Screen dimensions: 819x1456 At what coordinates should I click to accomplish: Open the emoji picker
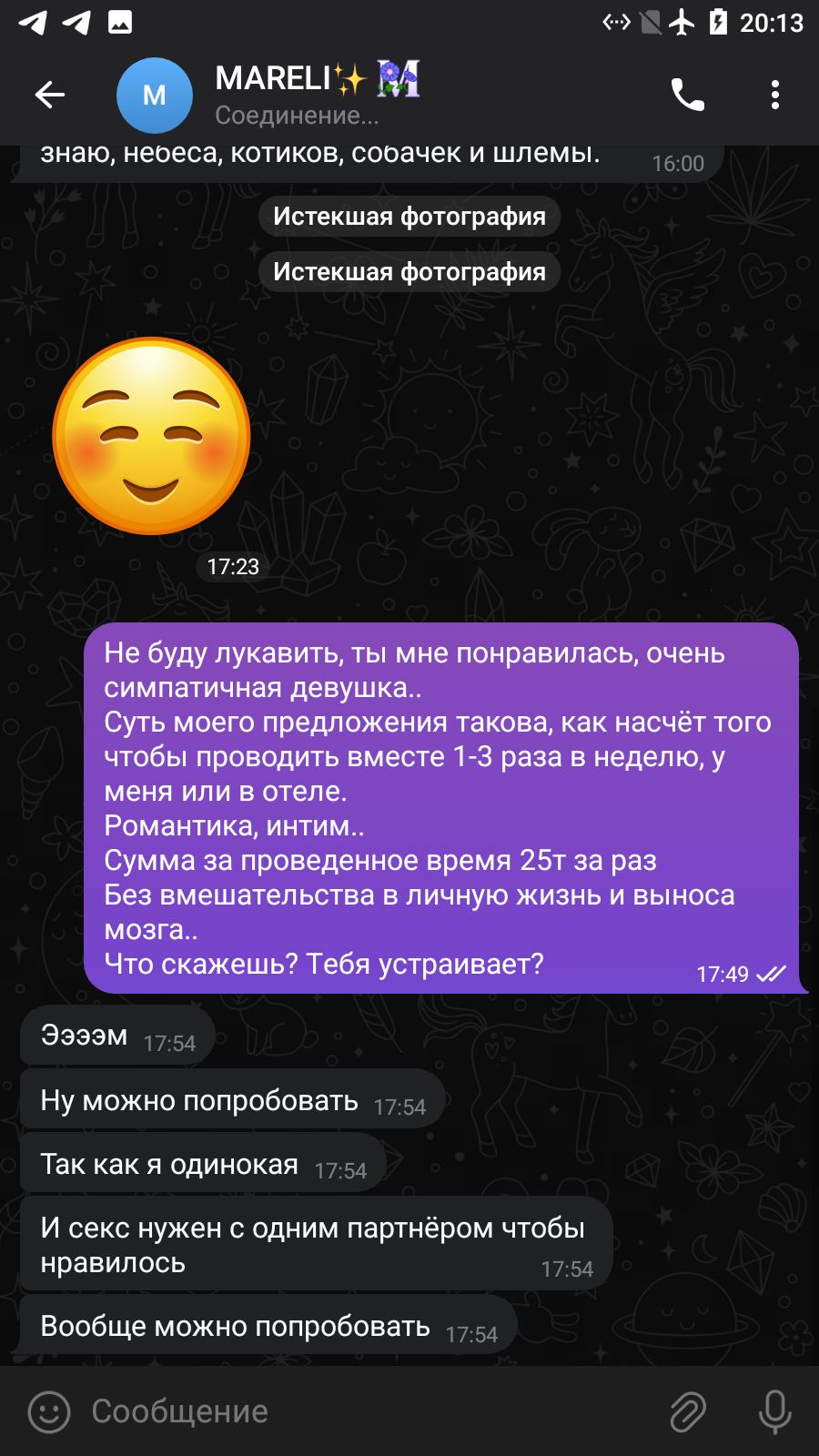[x=49, y=1412]
